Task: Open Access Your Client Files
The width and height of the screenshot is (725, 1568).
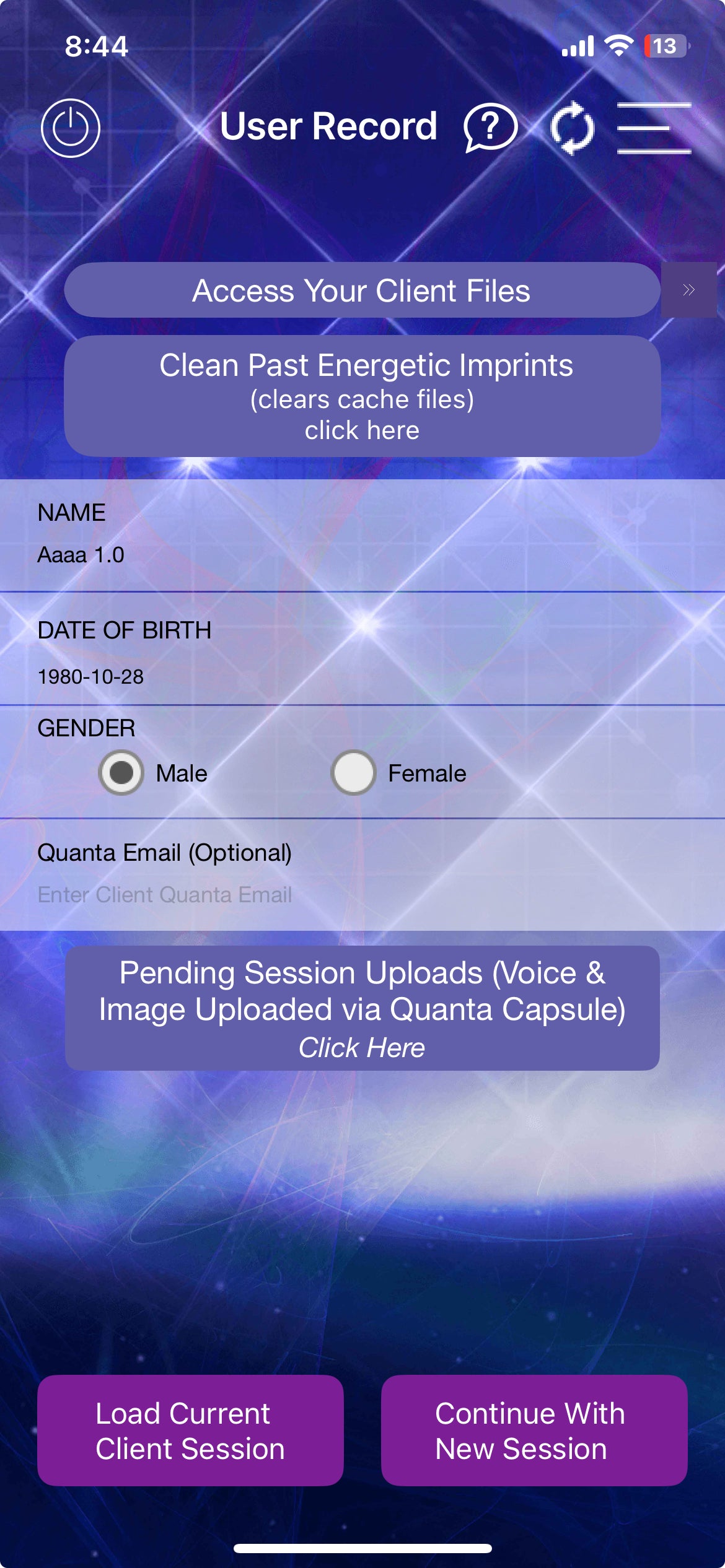Action: [x=362, y=290]
